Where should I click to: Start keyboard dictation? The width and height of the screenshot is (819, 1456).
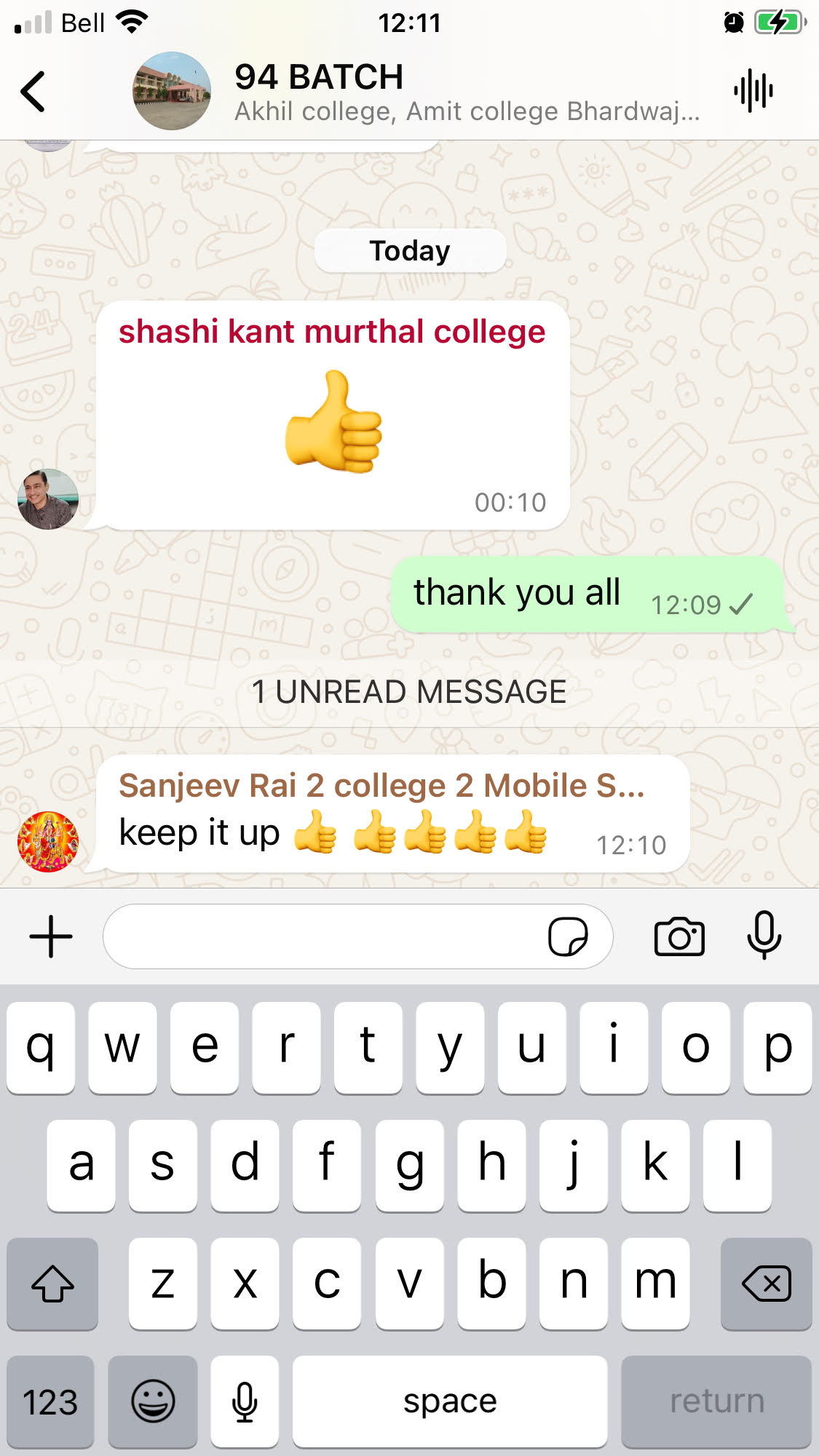click(245, 1401)
